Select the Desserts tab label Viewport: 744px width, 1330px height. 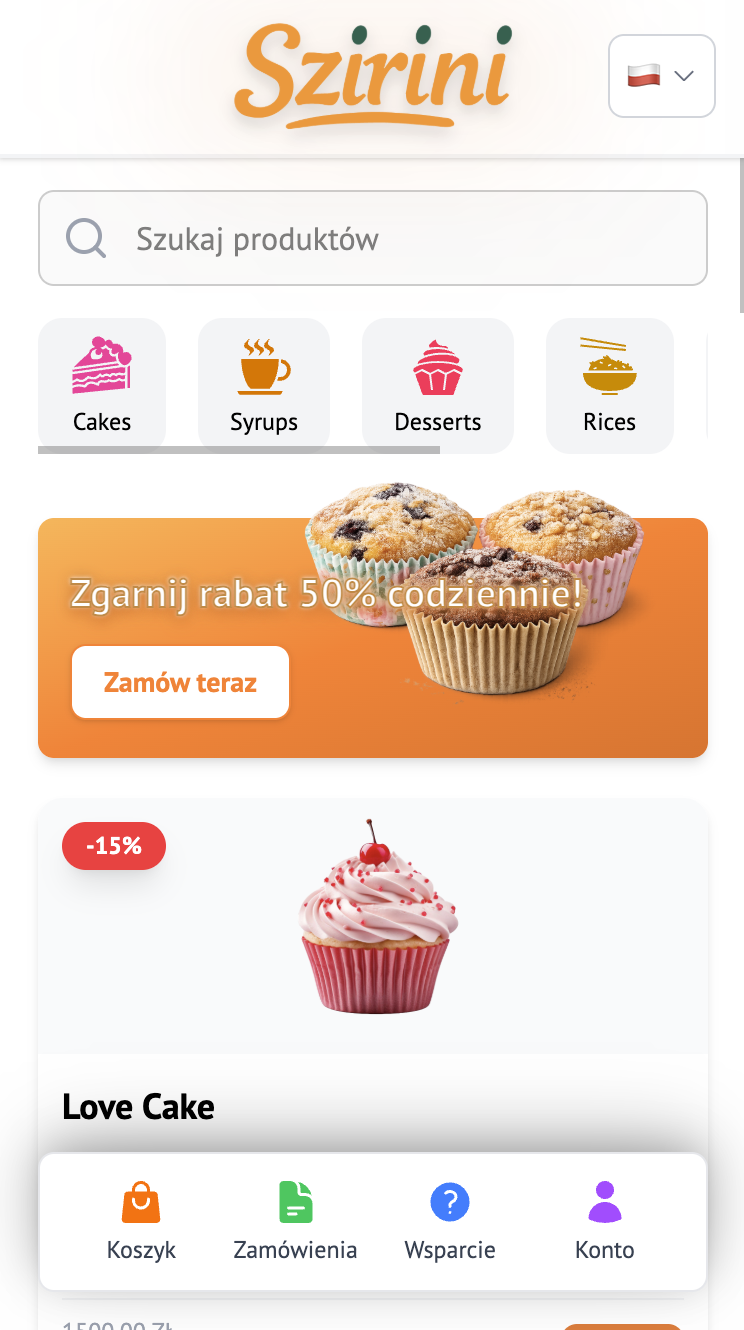[x=437, y=421]
